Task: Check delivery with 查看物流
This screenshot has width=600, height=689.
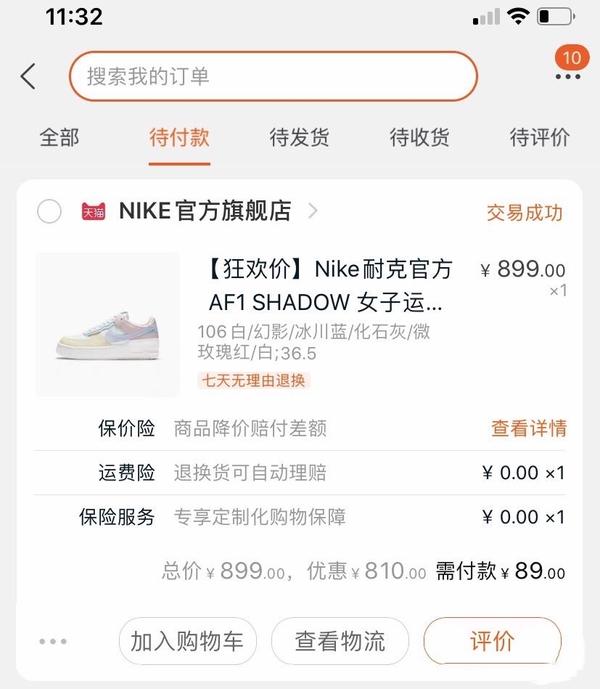Action: pyautogui.click(x=340, y=641)
